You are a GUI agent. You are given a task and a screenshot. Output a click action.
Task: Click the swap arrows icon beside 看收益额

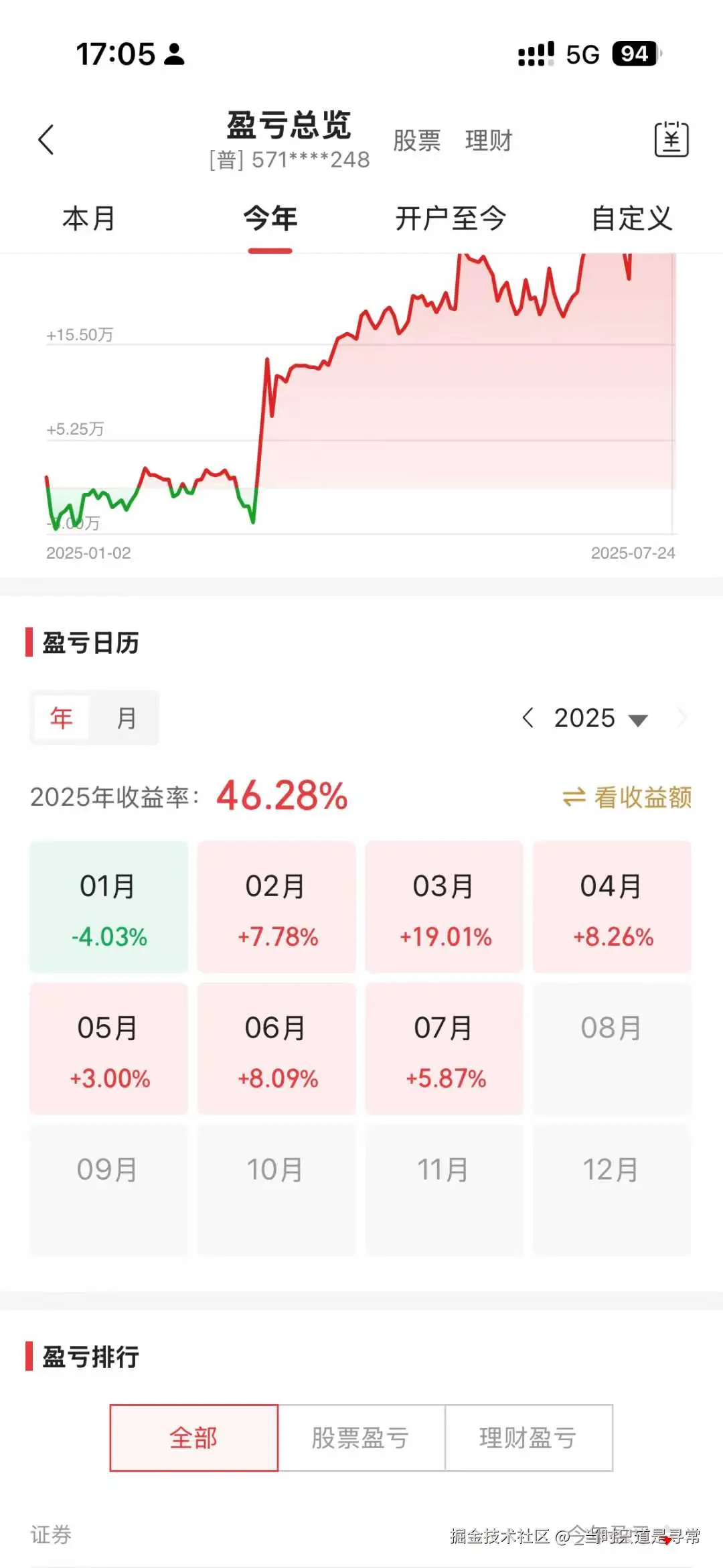tap(574, 796)
